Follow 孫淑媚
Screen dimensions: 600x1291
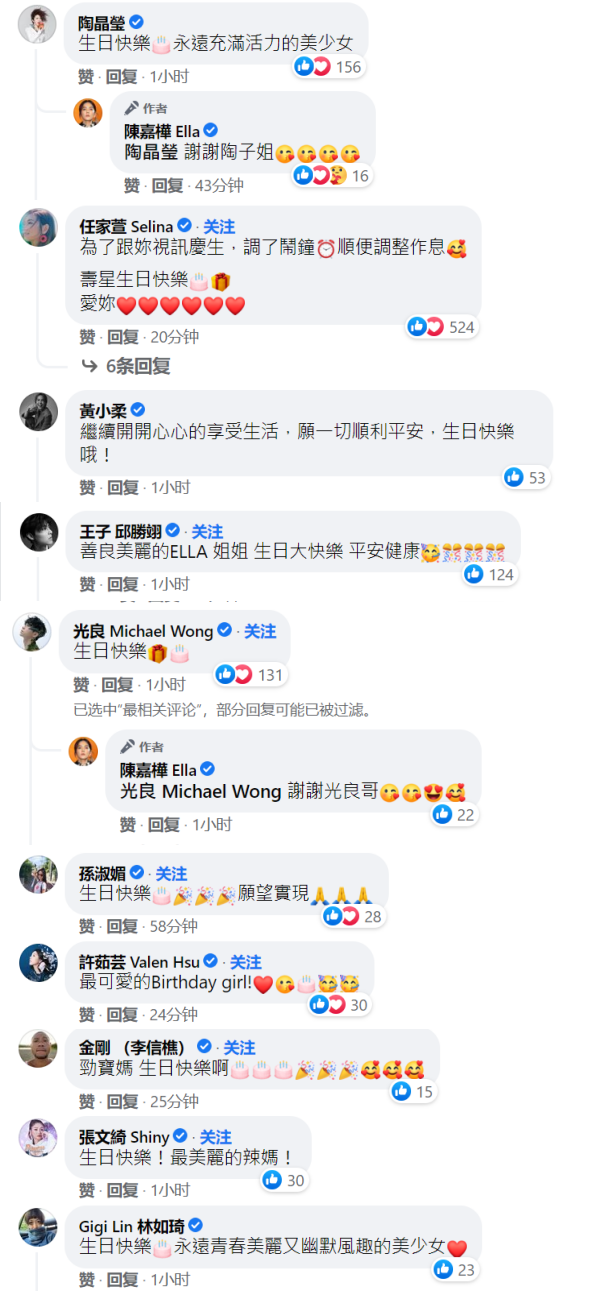[171, 873]
